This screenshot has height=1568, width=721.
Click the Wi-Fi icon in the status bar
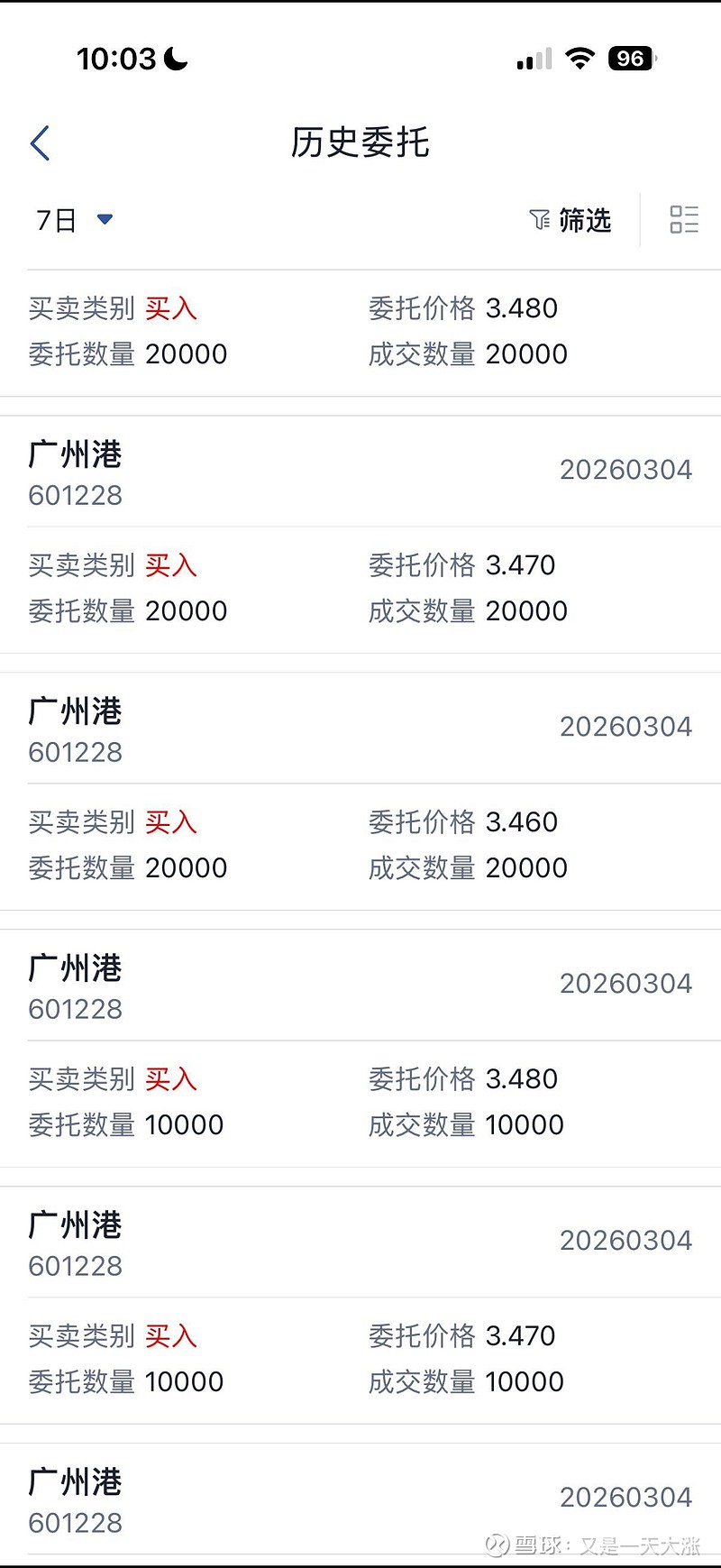click(x=580, y=58)
